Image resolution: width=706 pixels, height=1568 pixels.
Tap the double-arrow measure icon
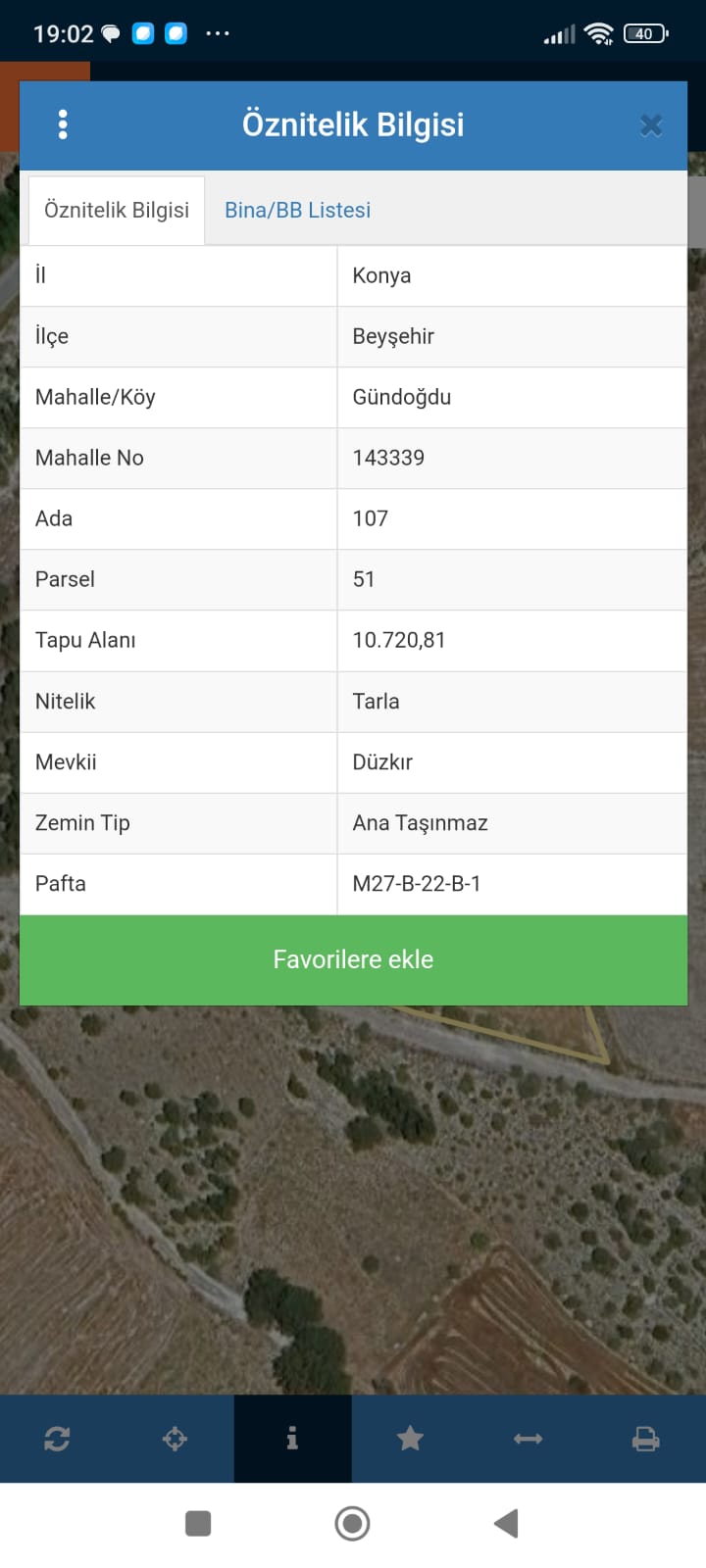[x=528, y=1439]
